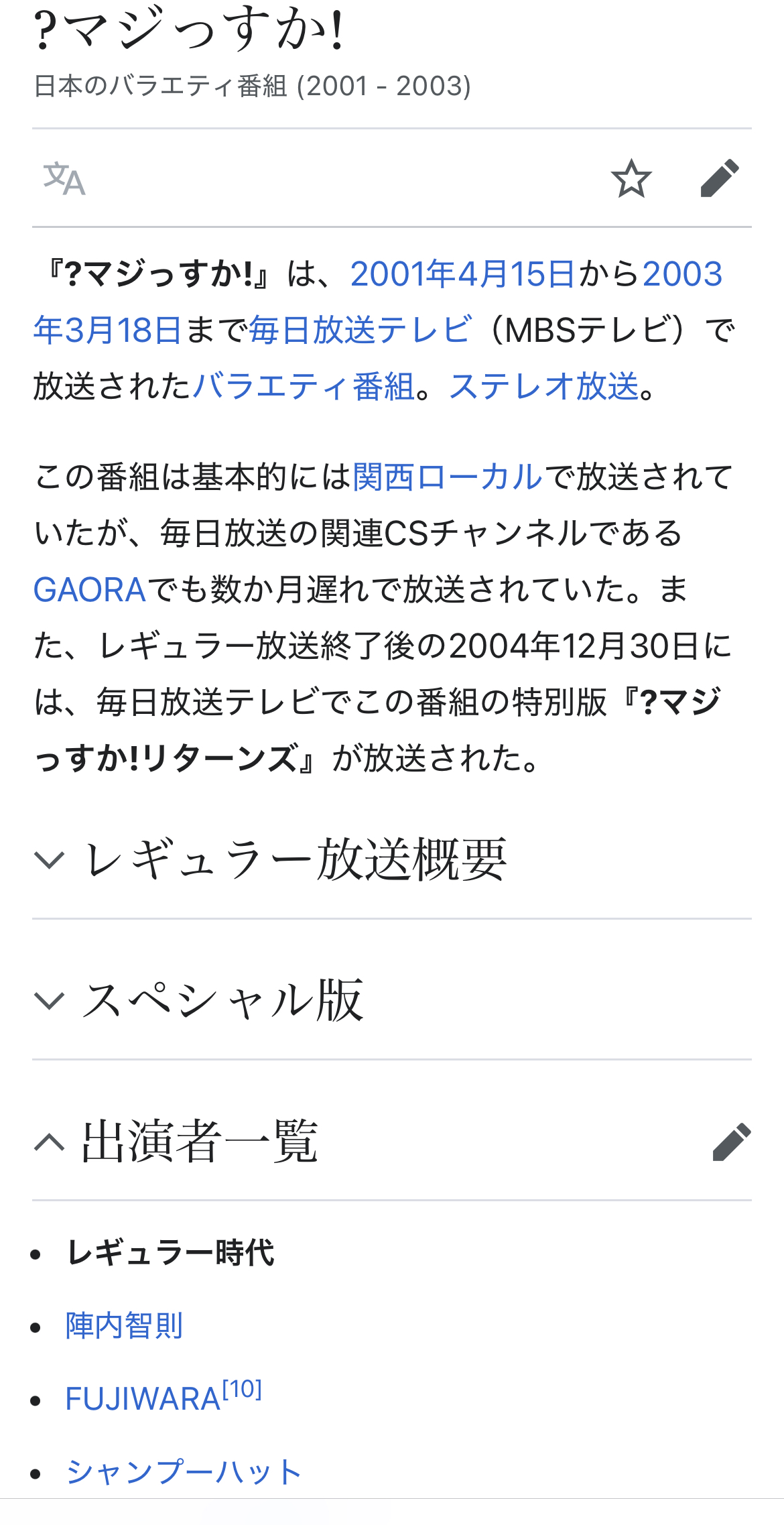Visit the GAORA link

(x=90, y=590)
